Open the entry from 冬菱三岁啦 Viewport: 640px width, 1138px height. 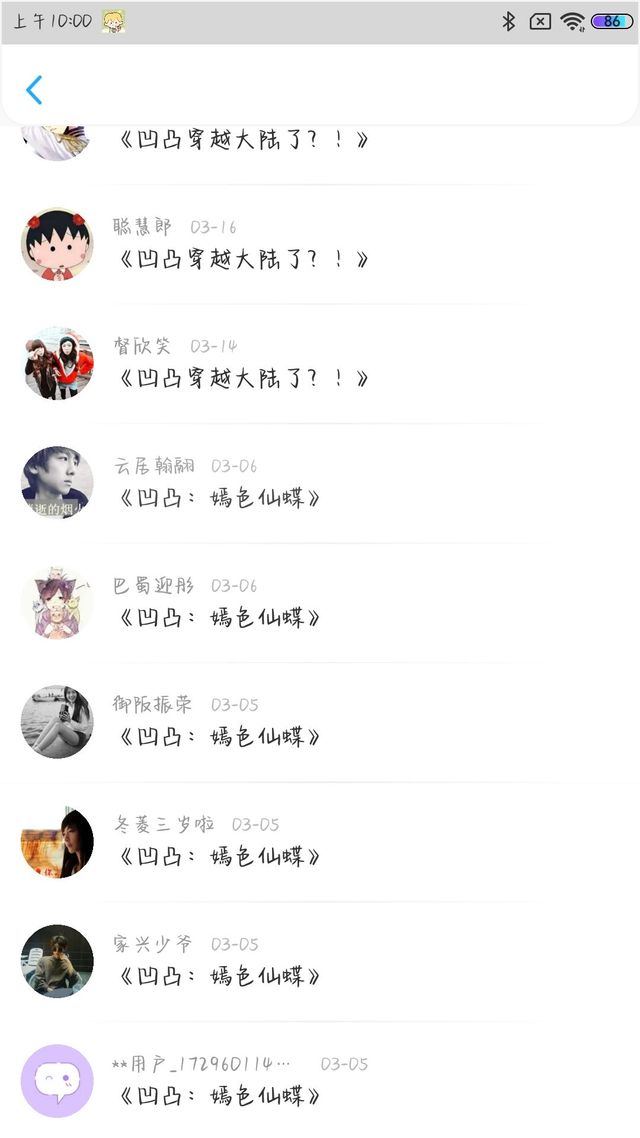[x=320, y=842]
